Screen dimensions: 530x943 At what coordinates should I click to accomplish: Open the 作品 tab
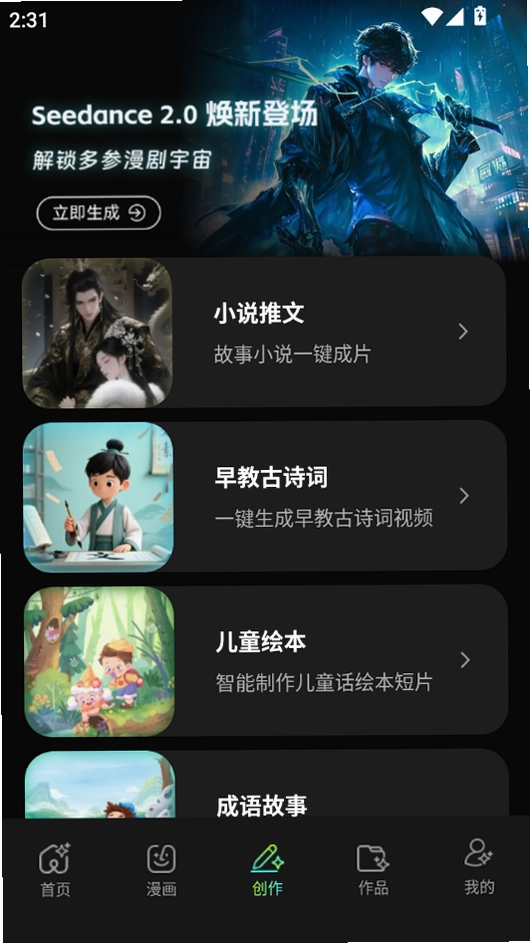pyautogui.click(x=373, y=869)
